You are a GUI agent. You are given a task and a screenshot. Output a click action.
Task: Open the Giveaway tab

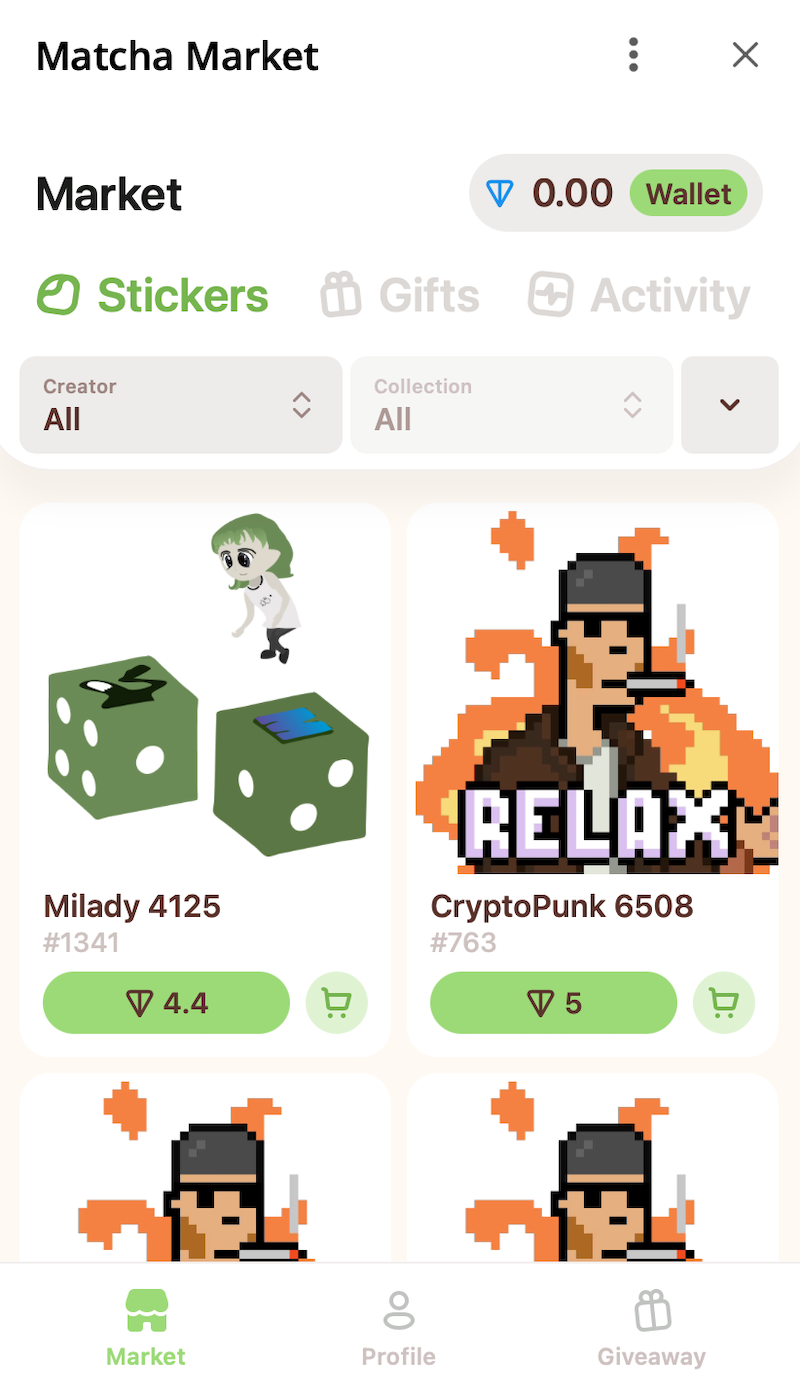pyautogui.click(x=652, y=1328)
